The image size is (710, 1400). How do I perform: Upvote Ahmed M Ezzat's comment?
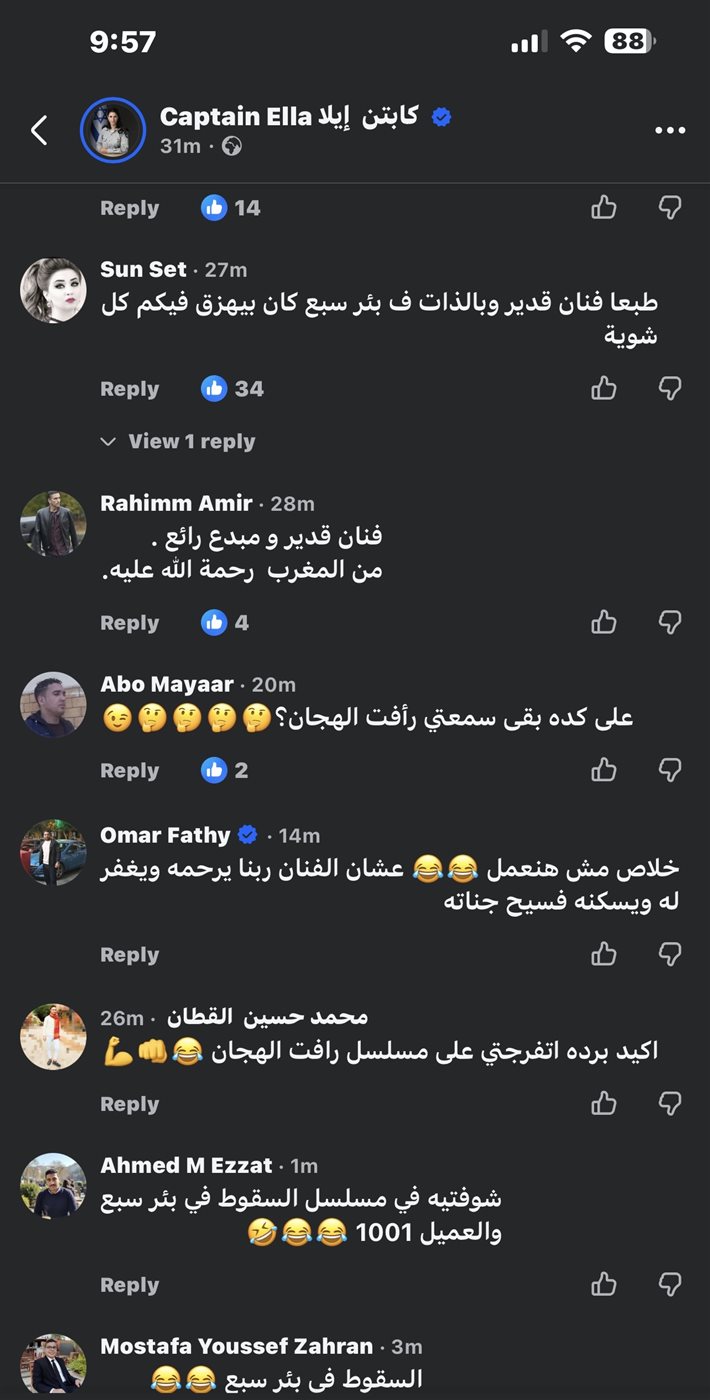(x=604, y=1284)
